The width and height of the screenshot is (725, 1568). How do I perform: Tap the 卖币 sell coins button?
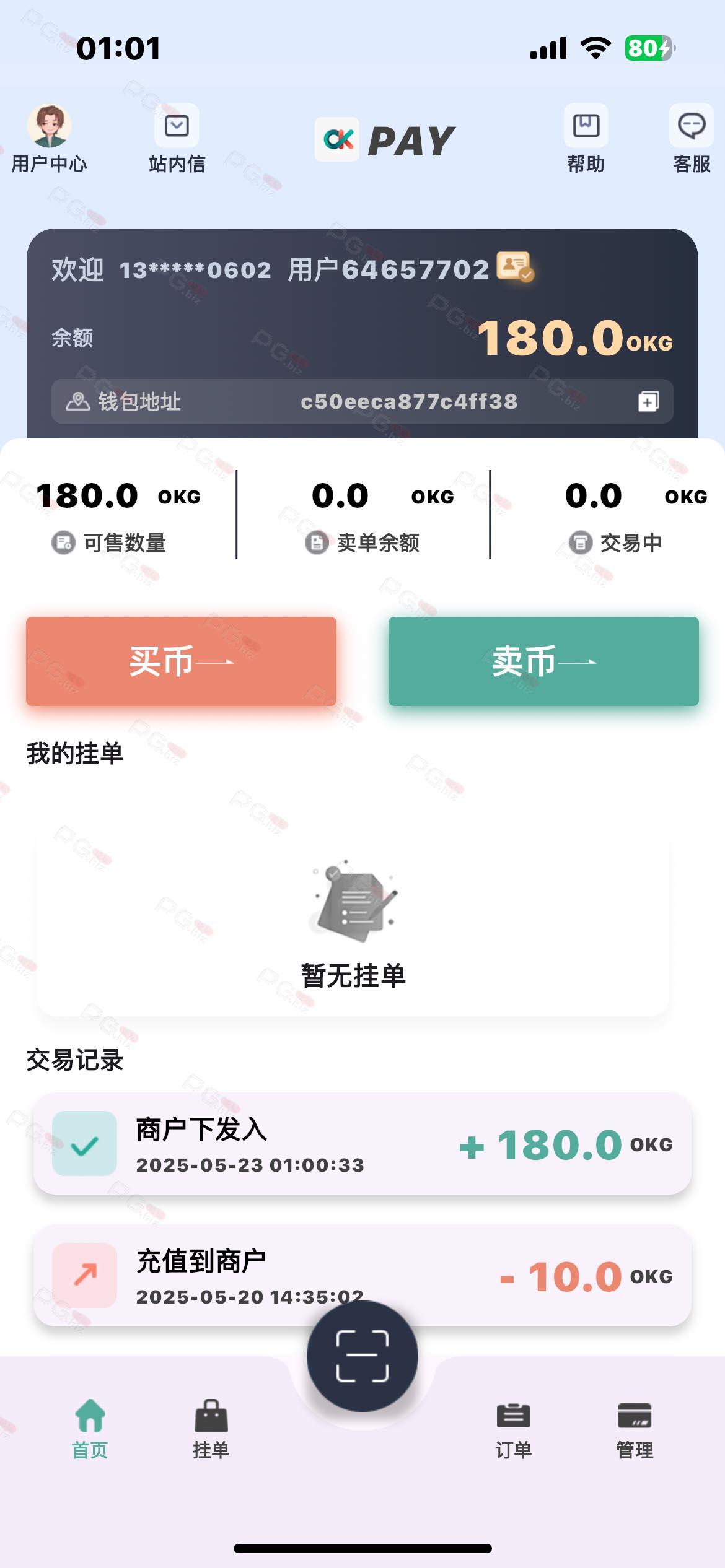tap(543, 661)
